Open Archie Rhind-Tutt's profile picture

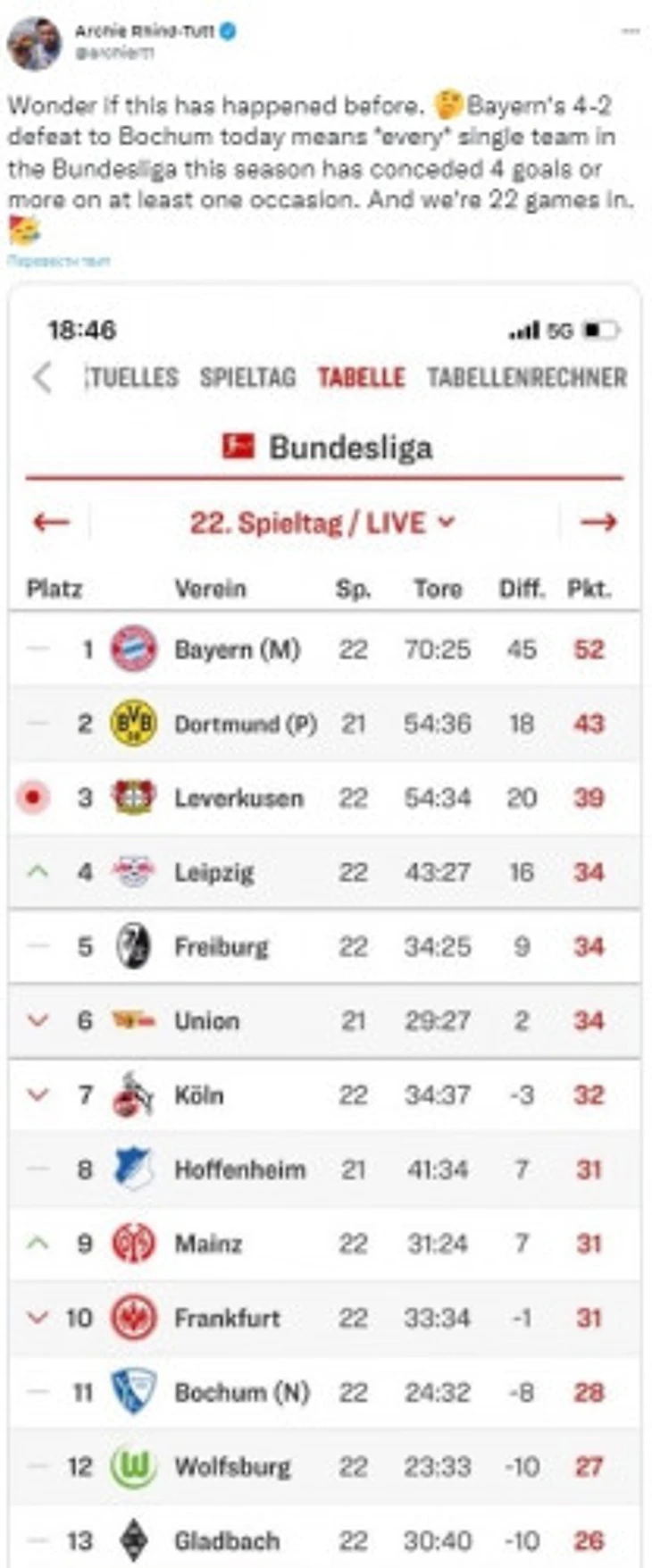(x=34, y=42)
